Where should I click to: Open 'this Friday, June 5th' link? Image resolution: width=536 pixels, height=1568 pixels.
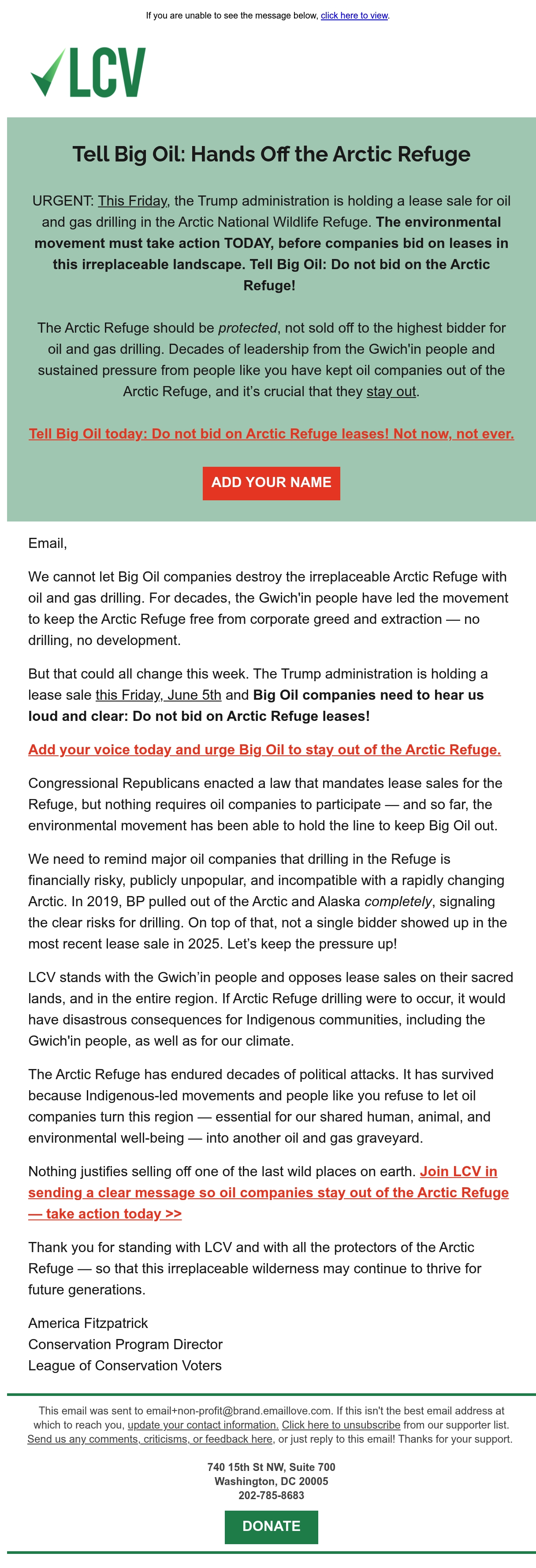(x=158, y=694)
